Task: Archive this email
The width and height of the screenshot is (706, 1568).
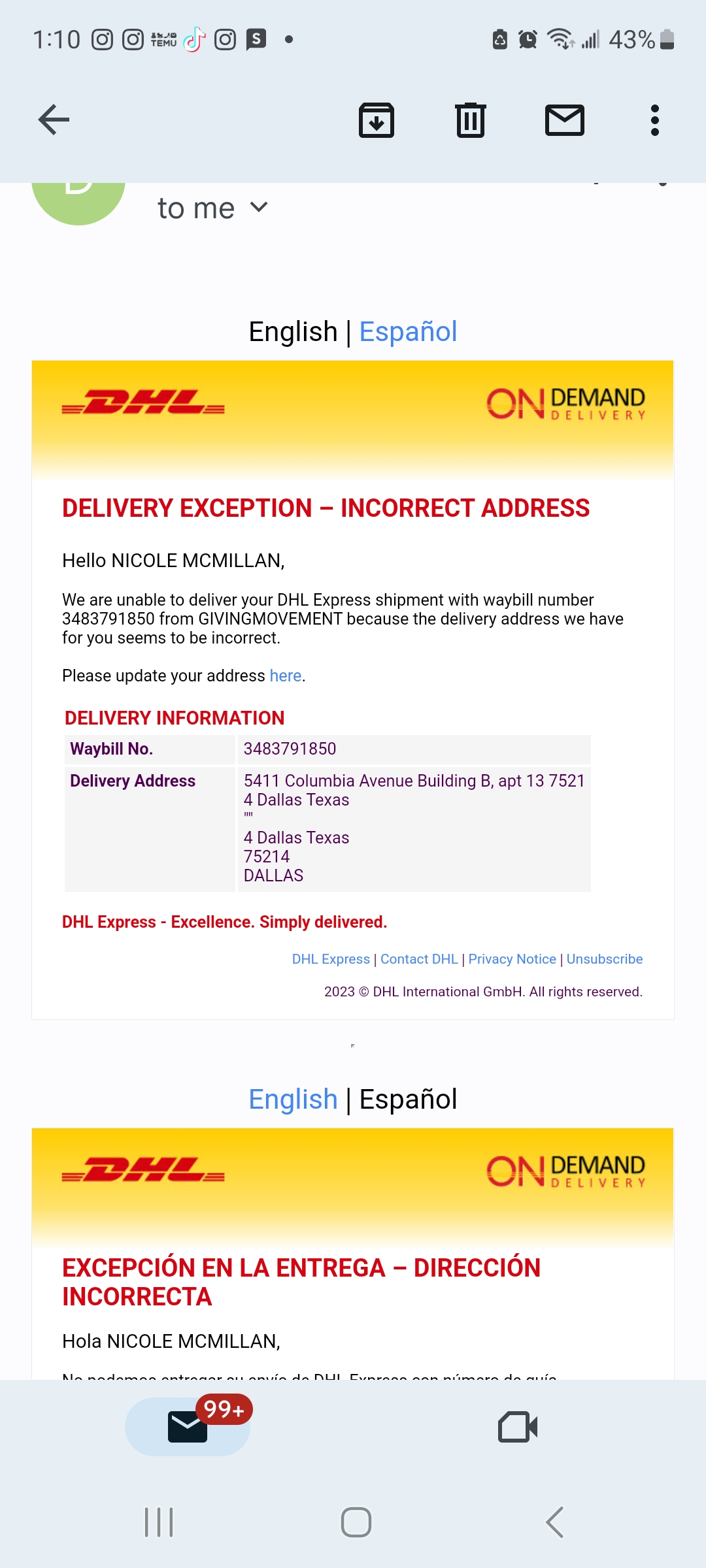Action: [x=377, y=120]
